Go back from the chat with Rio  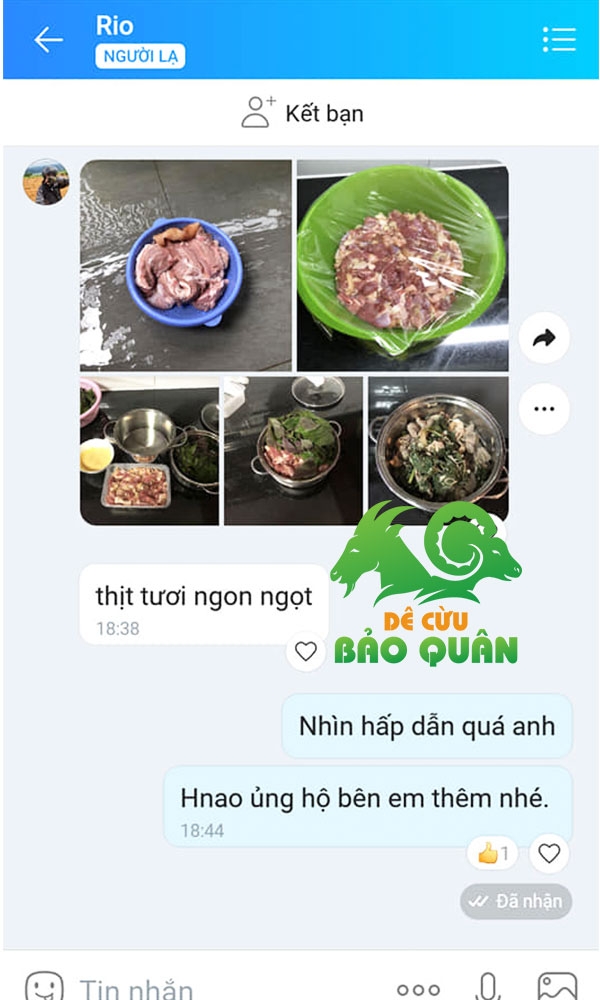(x=47, y=40)
